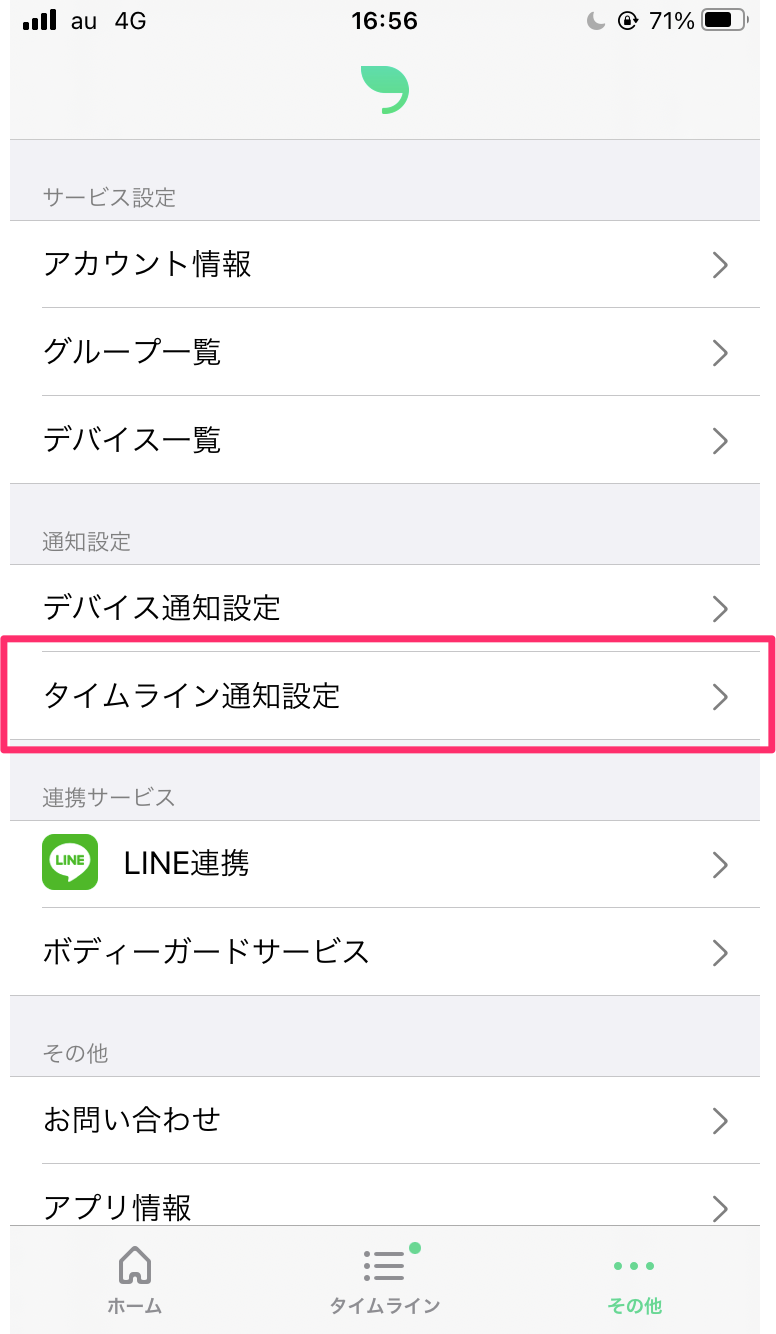Switch to the ホーム tab
The width and height of the screenshot is (776, 1334).
[x=135, y=1280]
